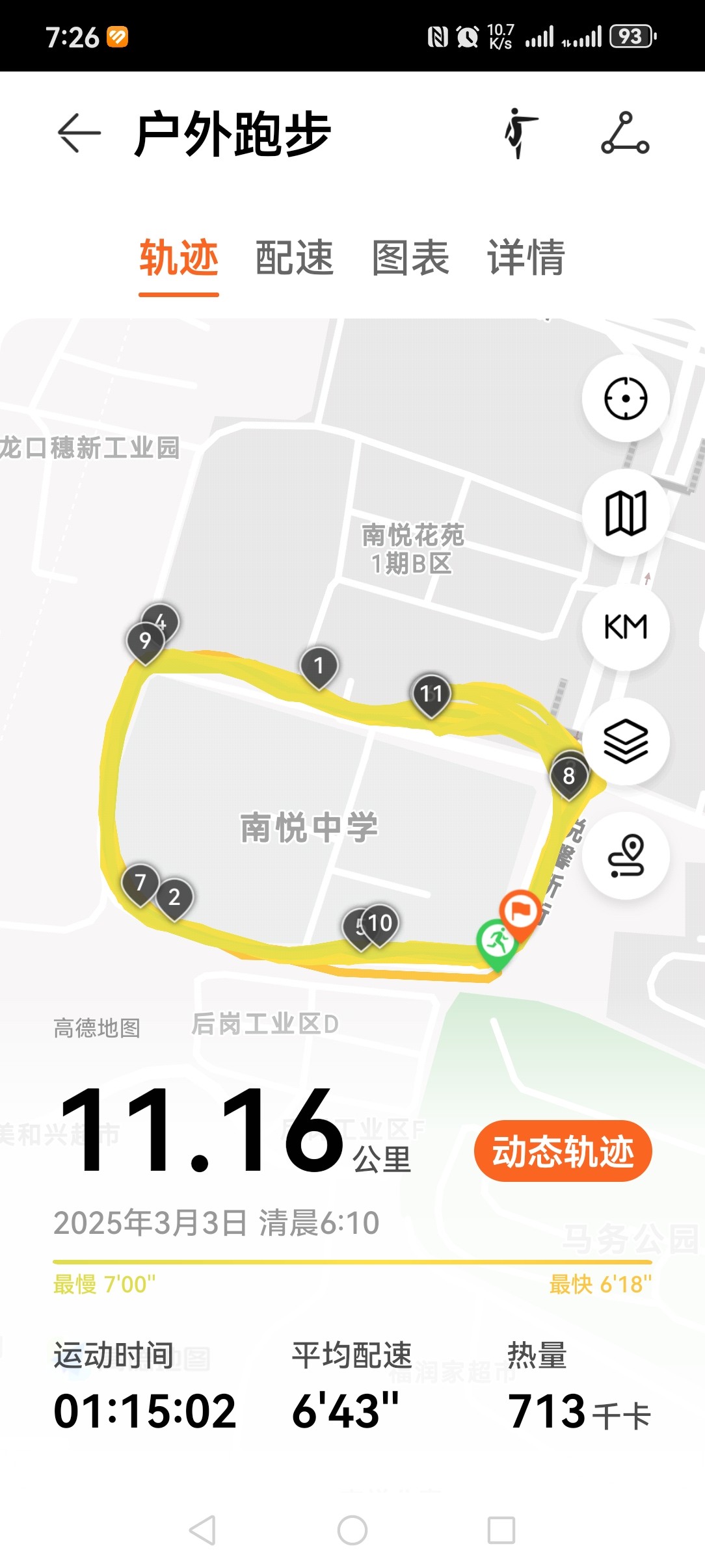Open the 详情 tab
Viewport: 705px width, 1568px height.
(526, 257)
